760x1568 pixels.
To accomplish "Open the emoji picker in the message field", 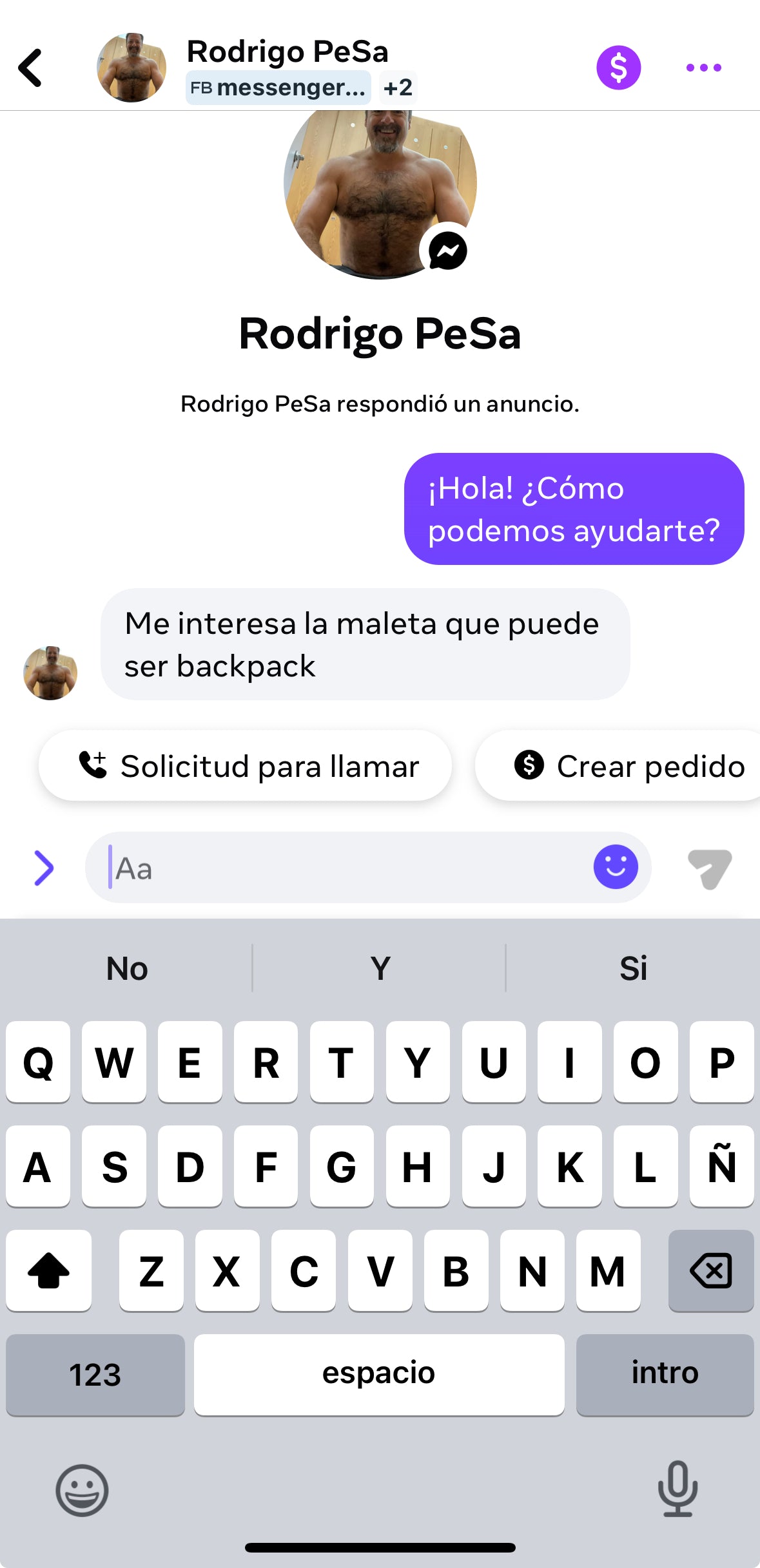I will click(x=616, y=868).
